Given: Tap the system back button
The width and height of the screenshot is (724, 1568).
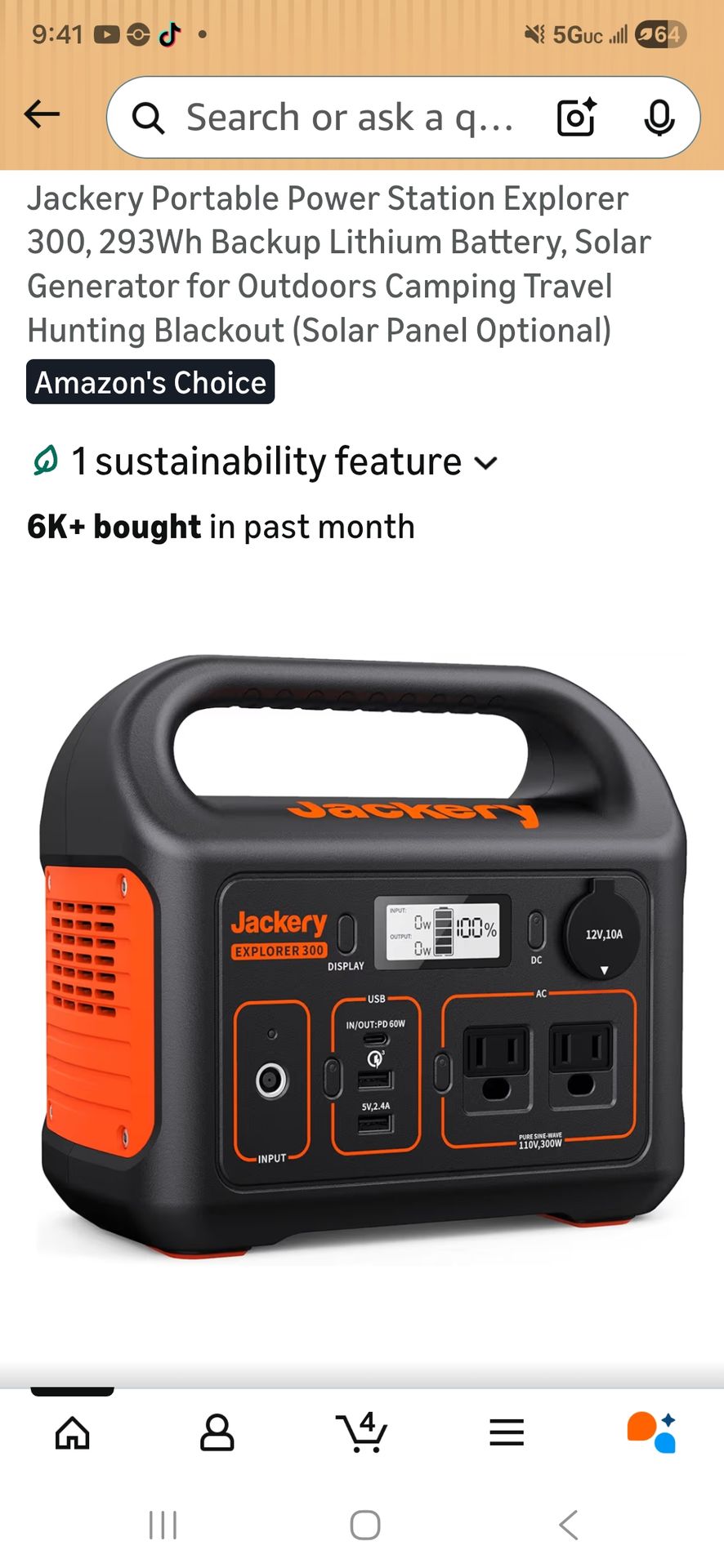Looking at the screenshot, I should [x=568, y=1525].
